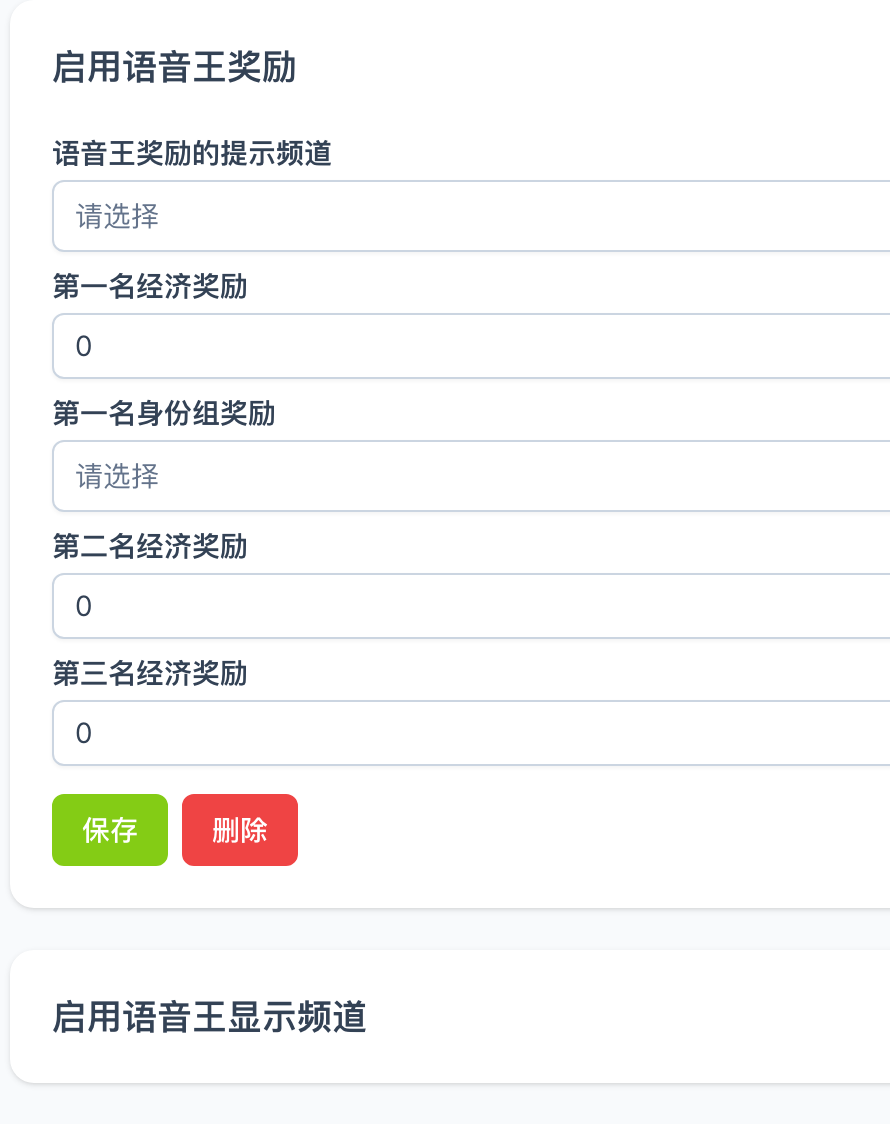This screenshot has height=1124, width=890.
Task: Open the 第一名身份组奖励 dropdown
Action: pos(470,476)
